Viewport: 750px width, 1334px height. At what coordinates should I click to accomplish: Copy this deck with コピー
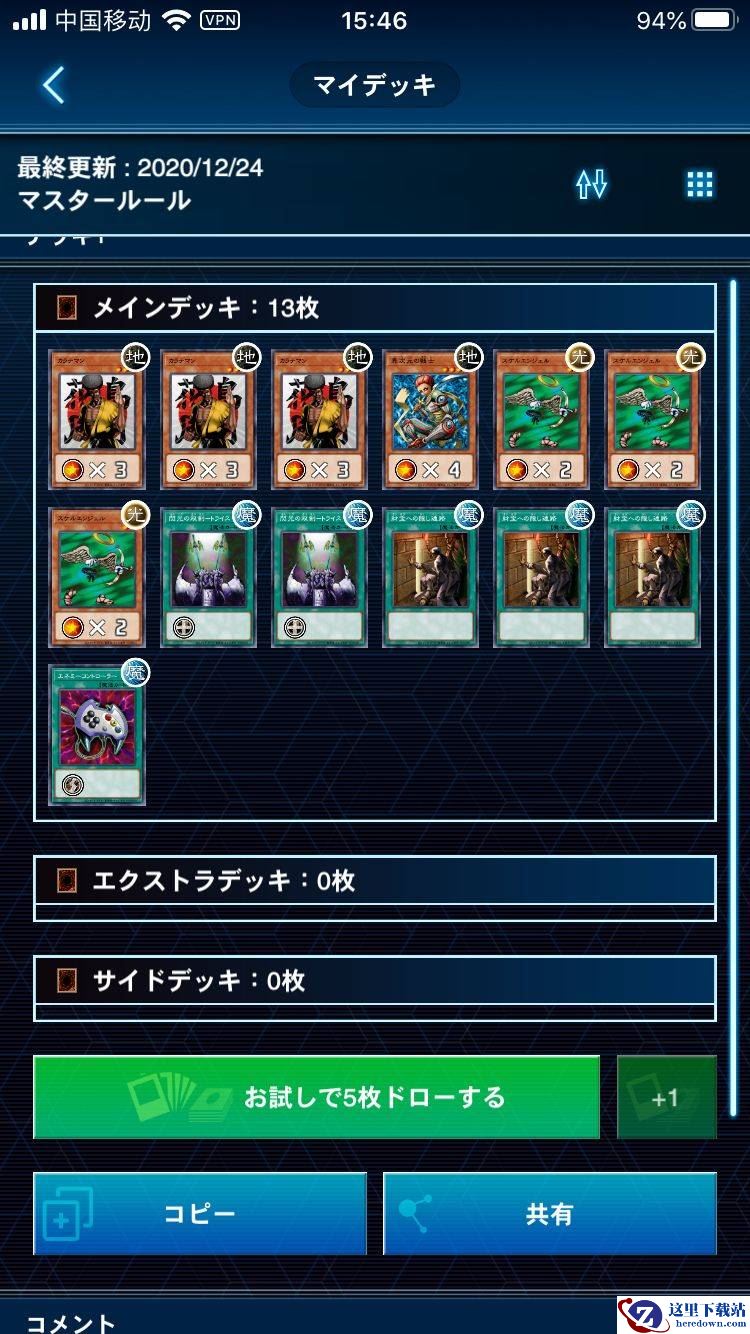200,1214
